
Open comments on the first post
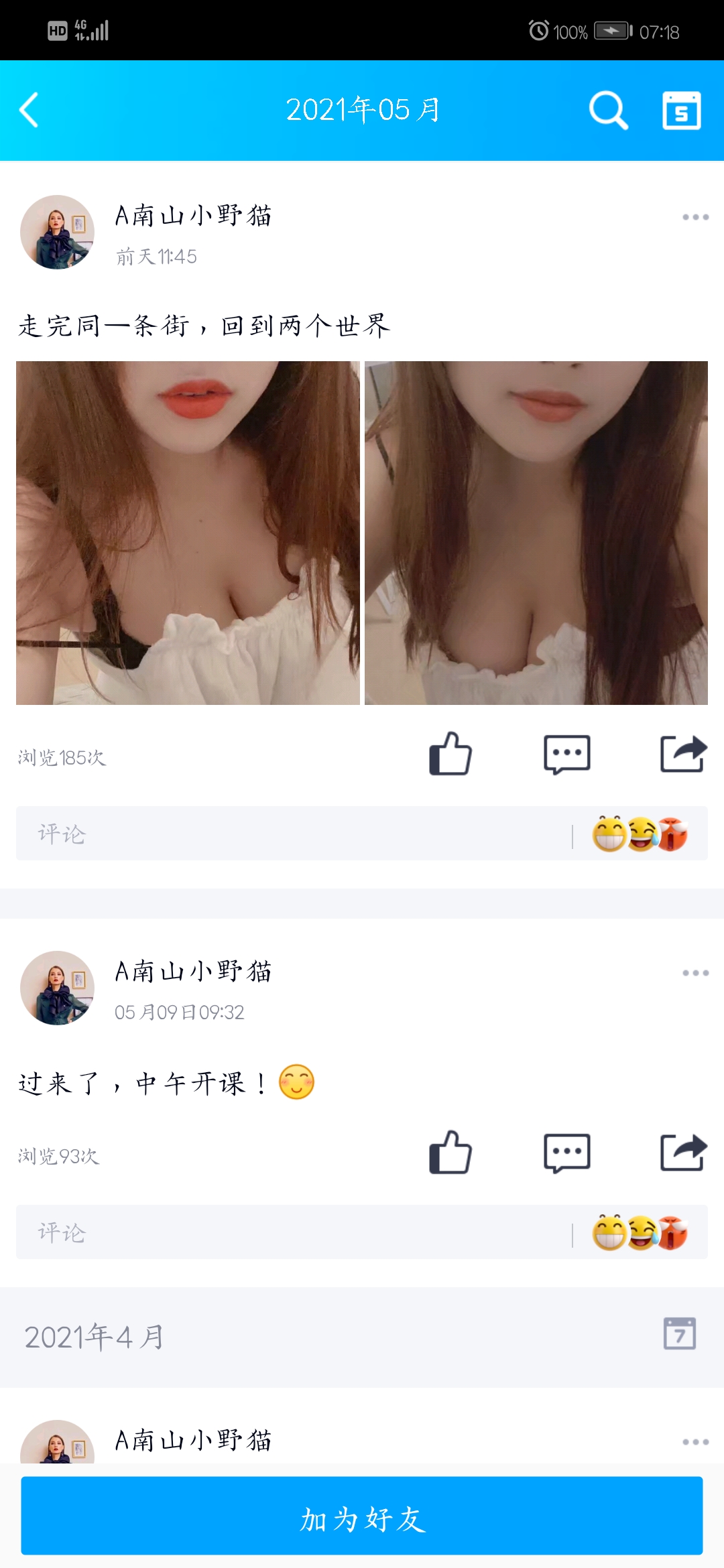pos(566,753)
